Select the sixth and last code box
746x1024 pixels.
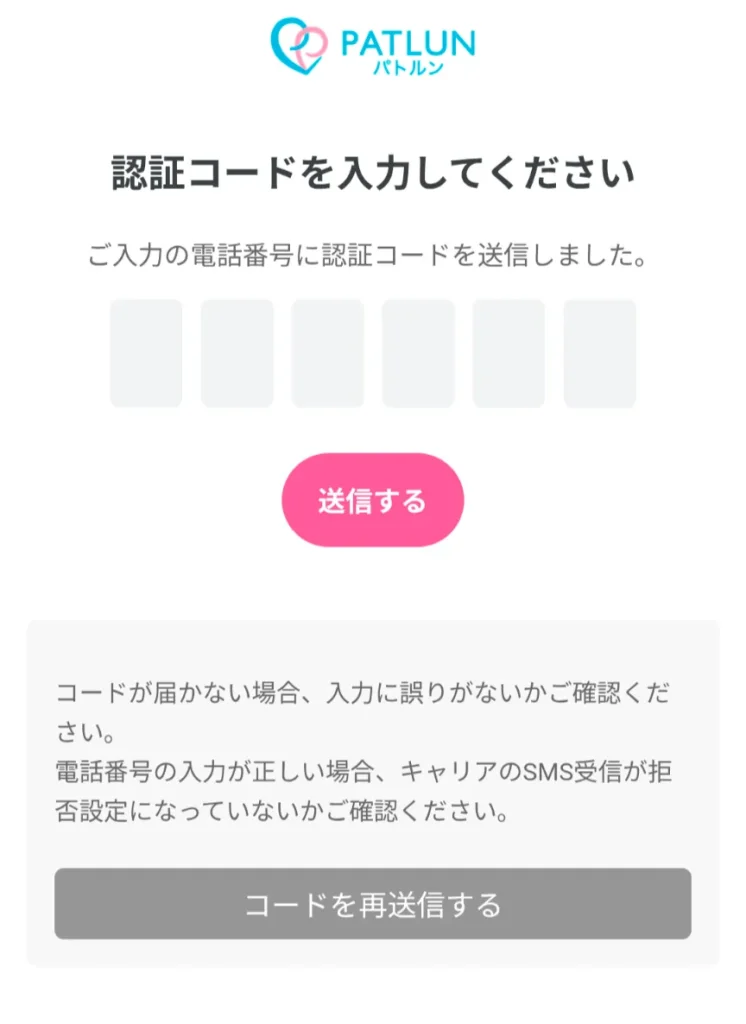pos(598,350)
